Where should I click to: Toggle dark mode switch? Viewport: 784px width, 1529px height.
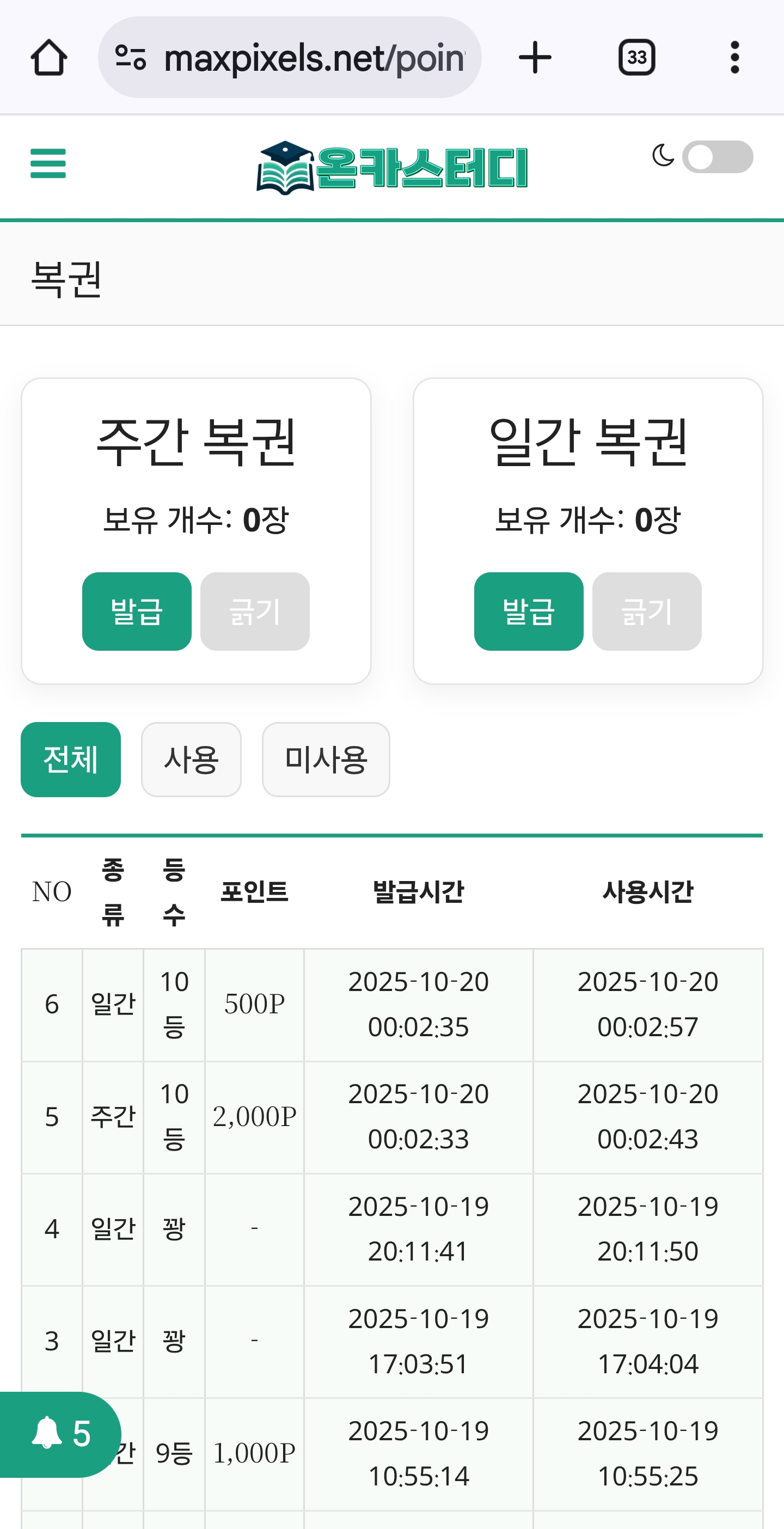click(717, 157)
